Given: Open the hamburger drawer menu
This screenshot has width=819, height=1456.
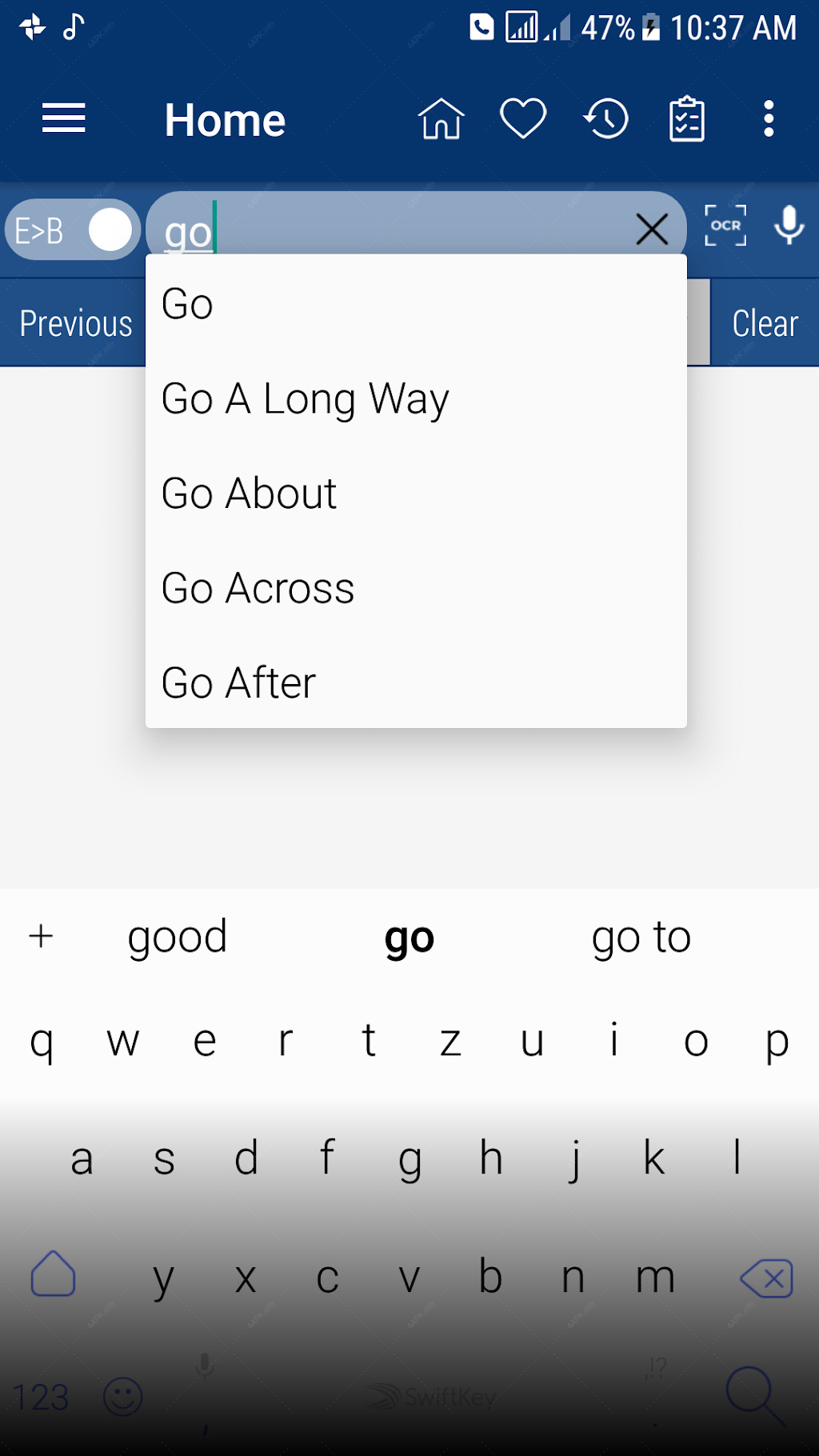Looking at the screenshot, I should coord(63,118).
